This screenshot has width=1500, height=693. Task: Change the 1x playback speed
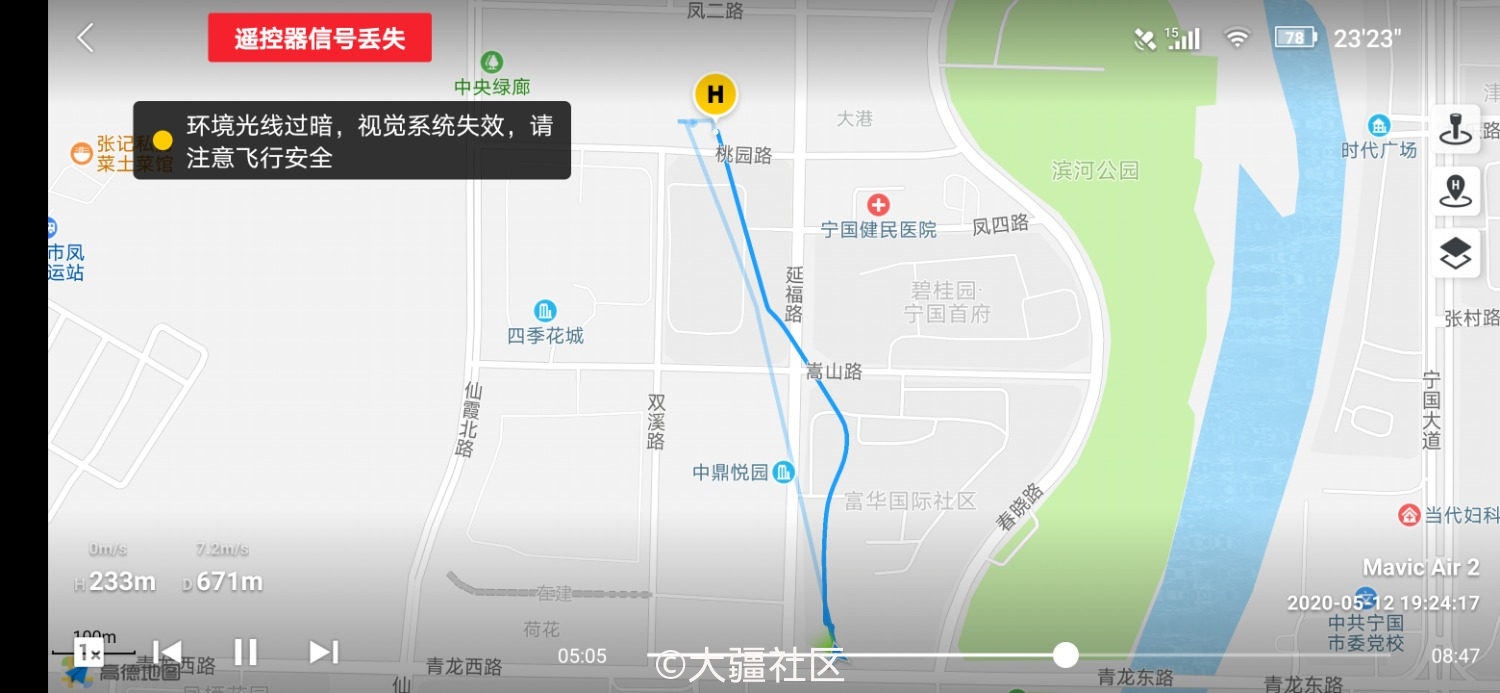tap(89, 654)
